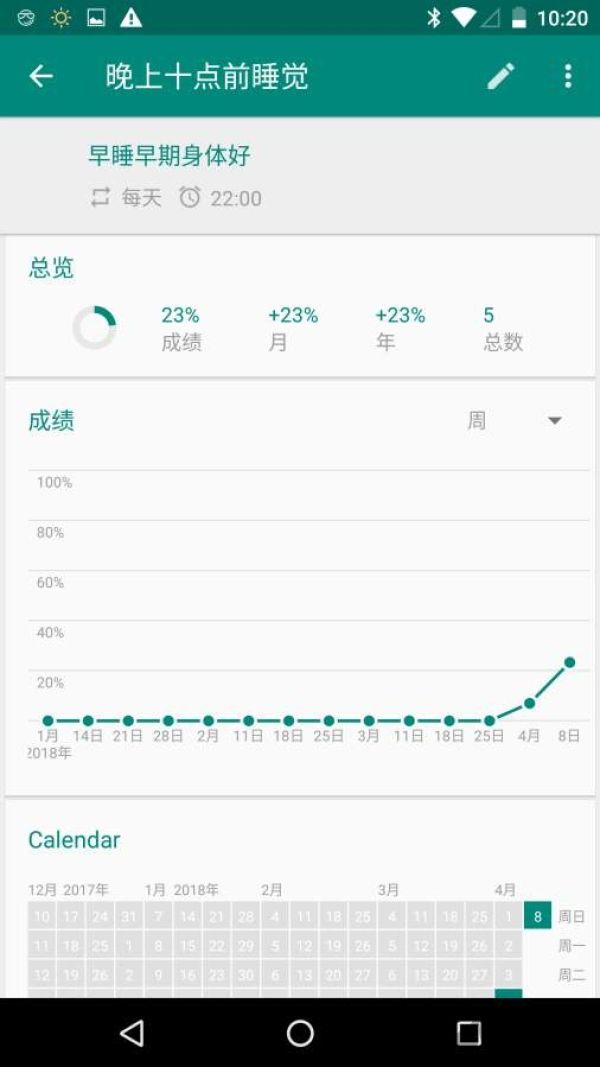Toggle April 8 in the calendar
This screenshot has height=1067, width=600.
(537, 916)
